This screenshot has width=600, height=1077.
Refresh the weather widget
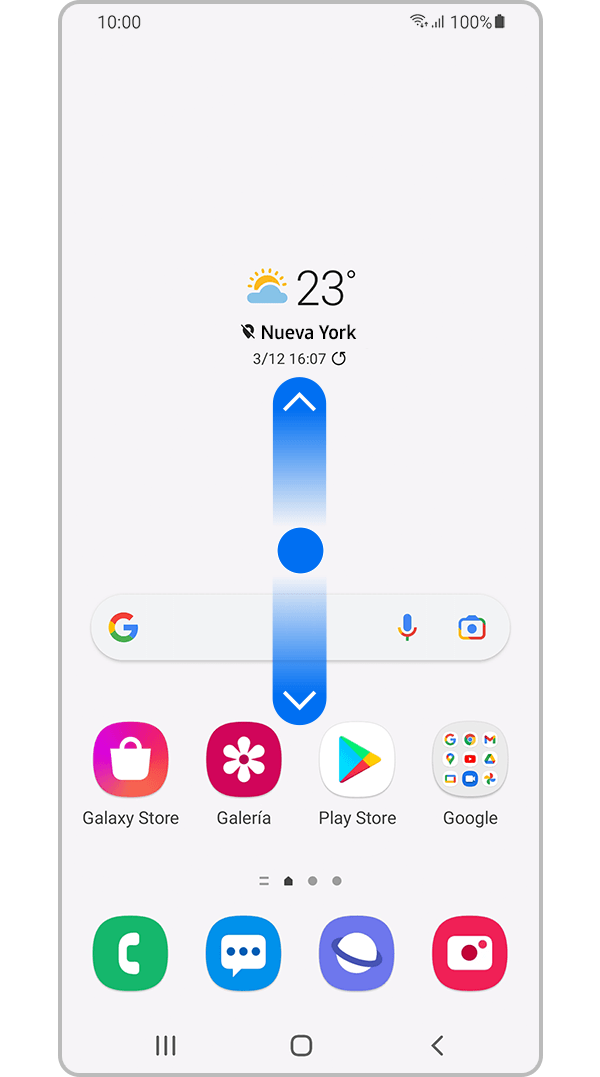339,358
